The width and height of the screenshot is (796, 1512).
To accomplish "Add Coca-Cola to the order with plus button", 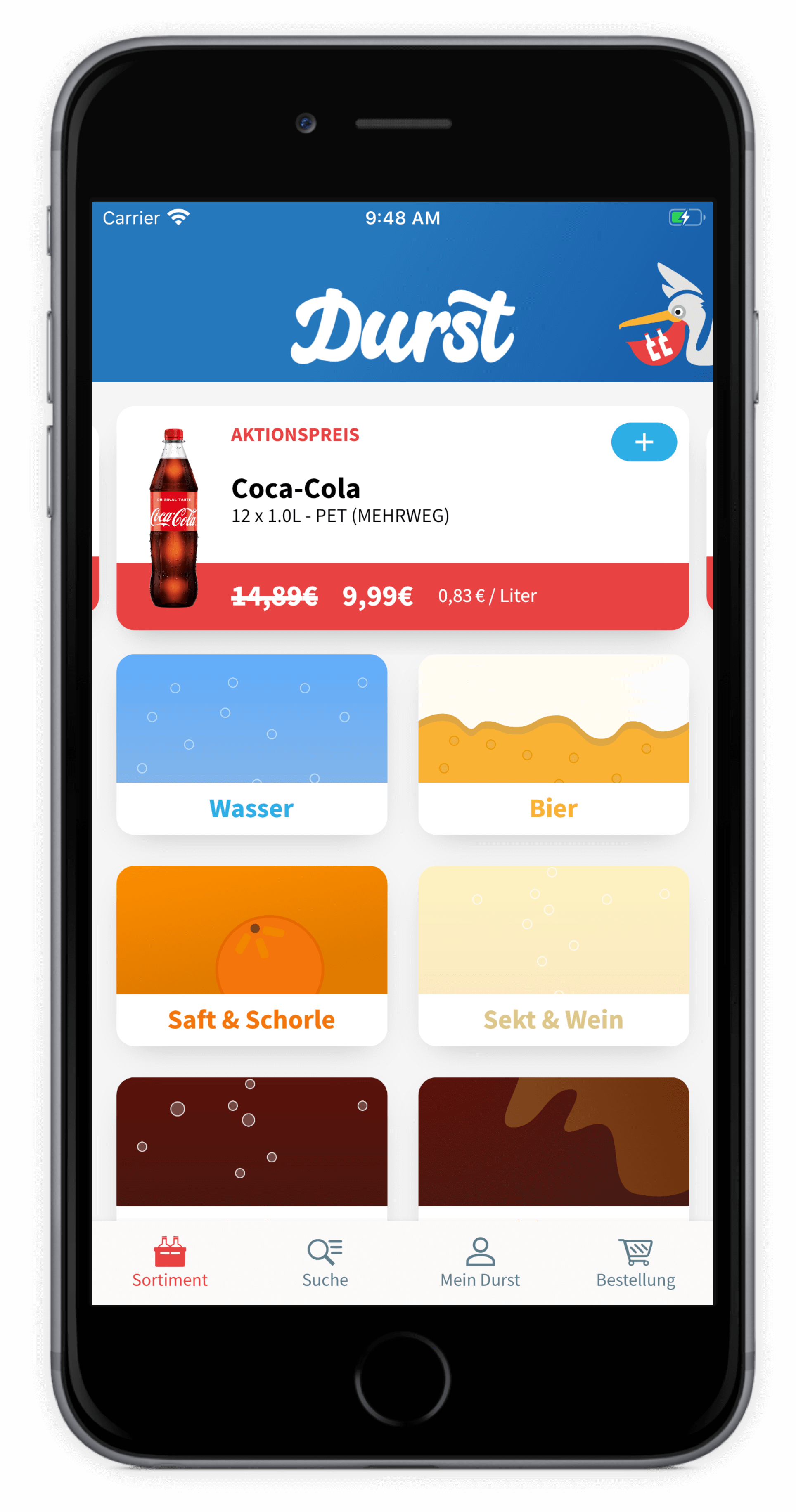I will pos(643,442).
